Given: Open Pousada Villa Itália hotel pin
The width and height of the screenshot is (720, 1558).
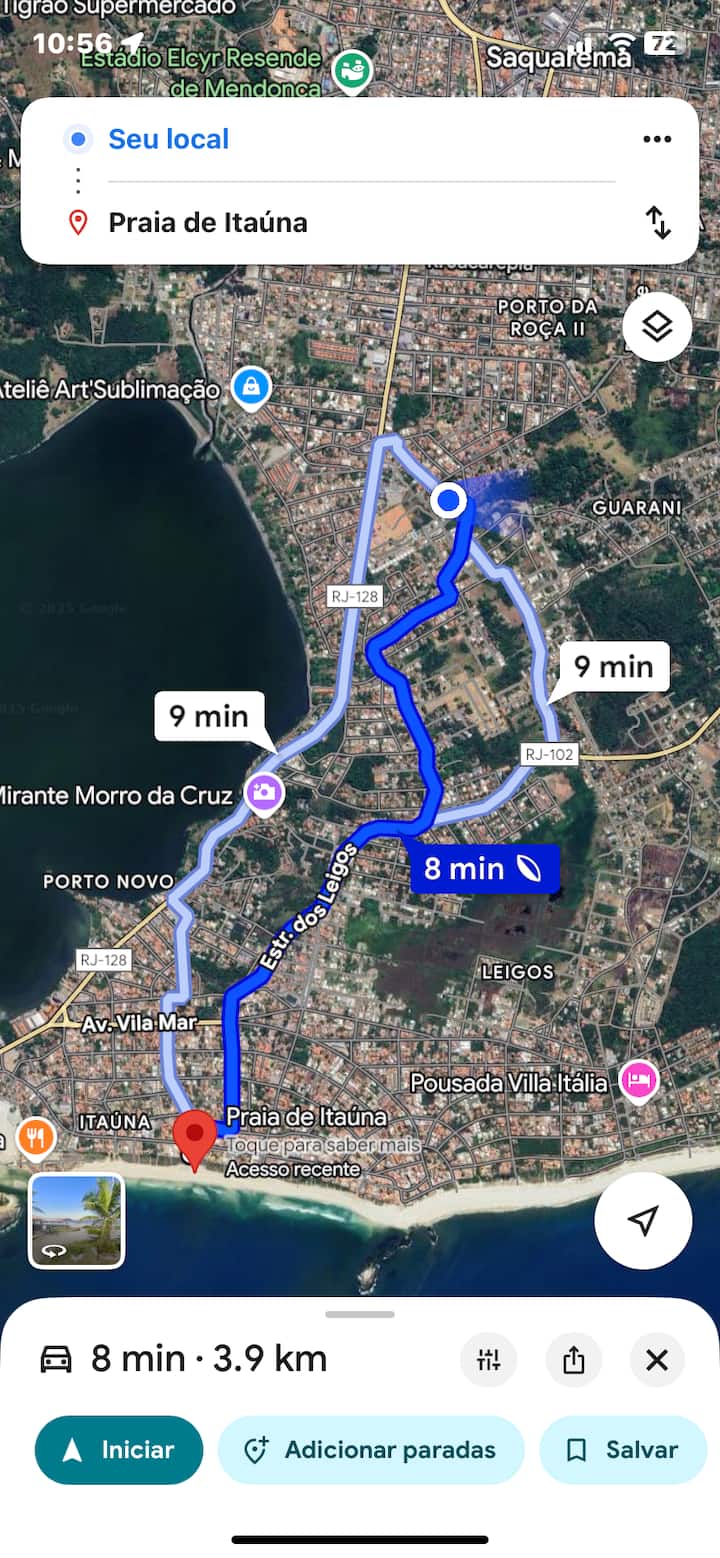Looking at the screenshot, I should point(639,1081).
